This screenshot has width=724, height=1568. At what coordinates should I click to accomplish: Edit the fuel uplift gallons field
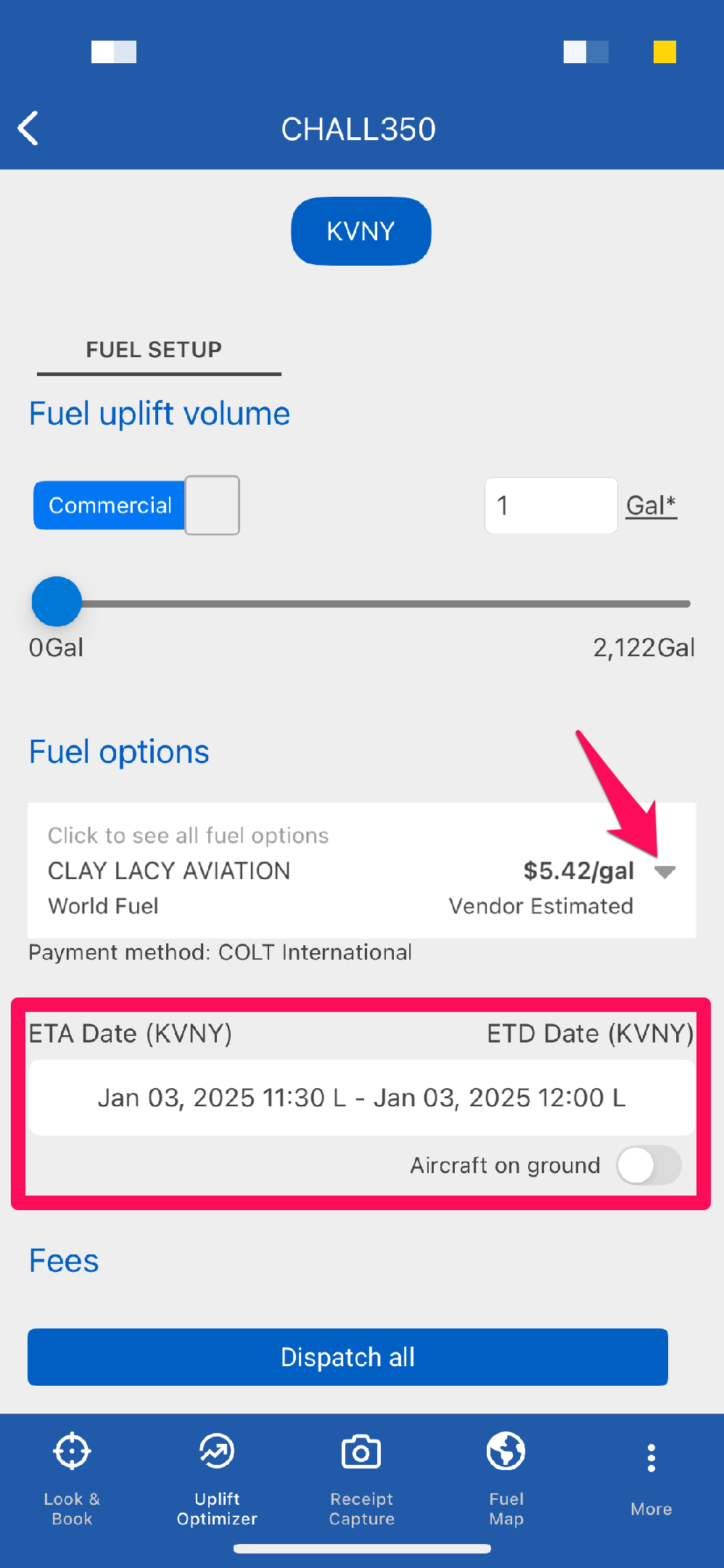click(550, 505)
